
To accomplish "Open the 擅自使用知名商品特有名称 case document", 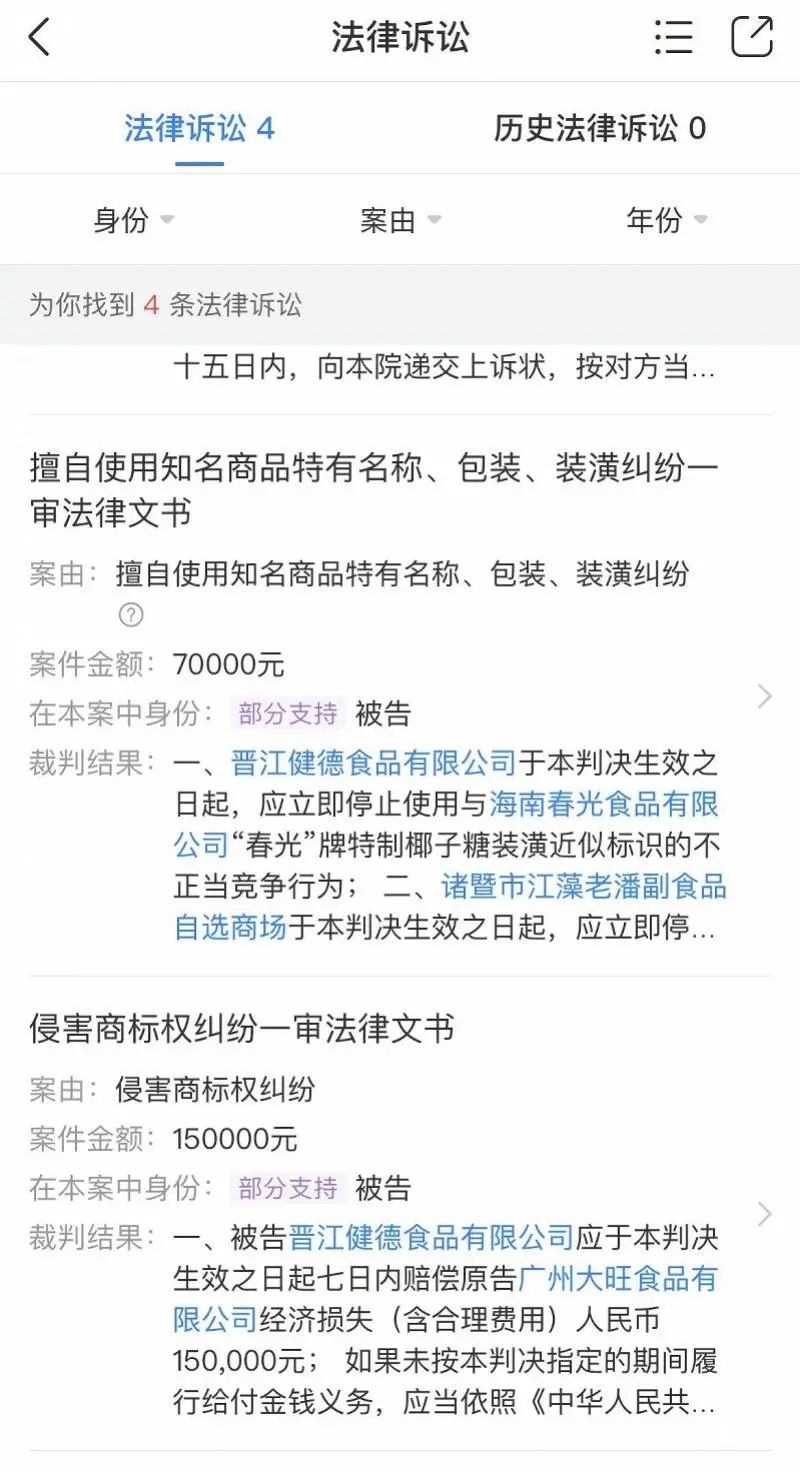I will [360, 490].
